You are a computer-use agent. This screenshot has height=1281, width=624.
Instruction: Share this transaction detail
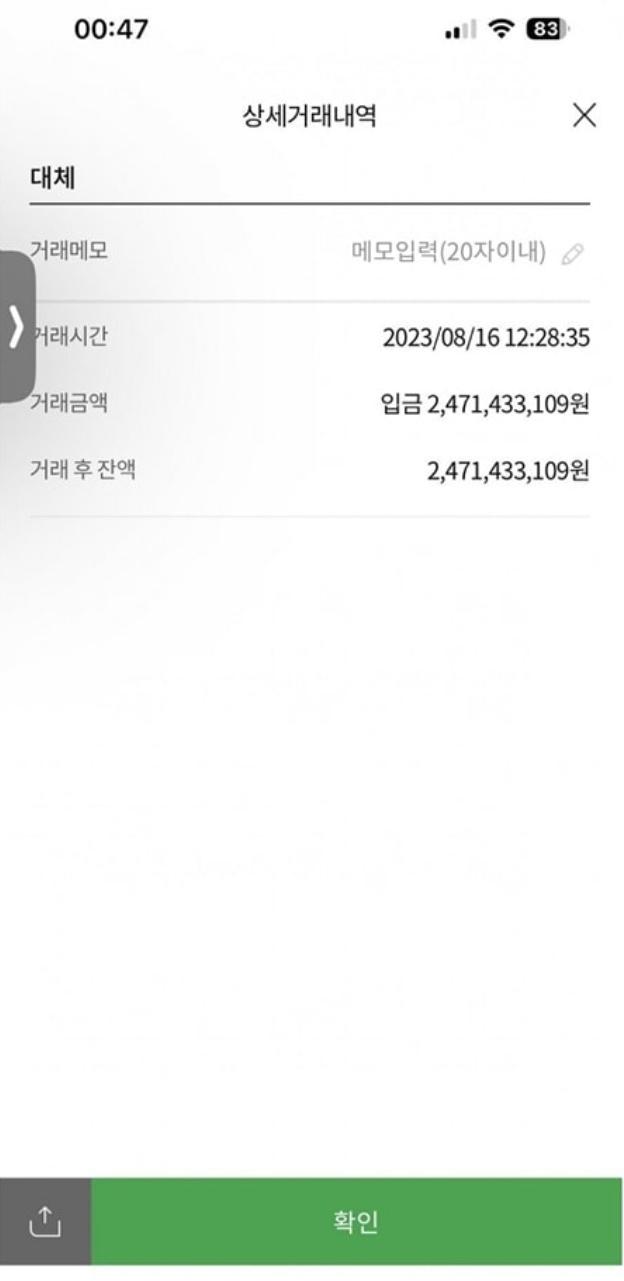point(45,1221)
